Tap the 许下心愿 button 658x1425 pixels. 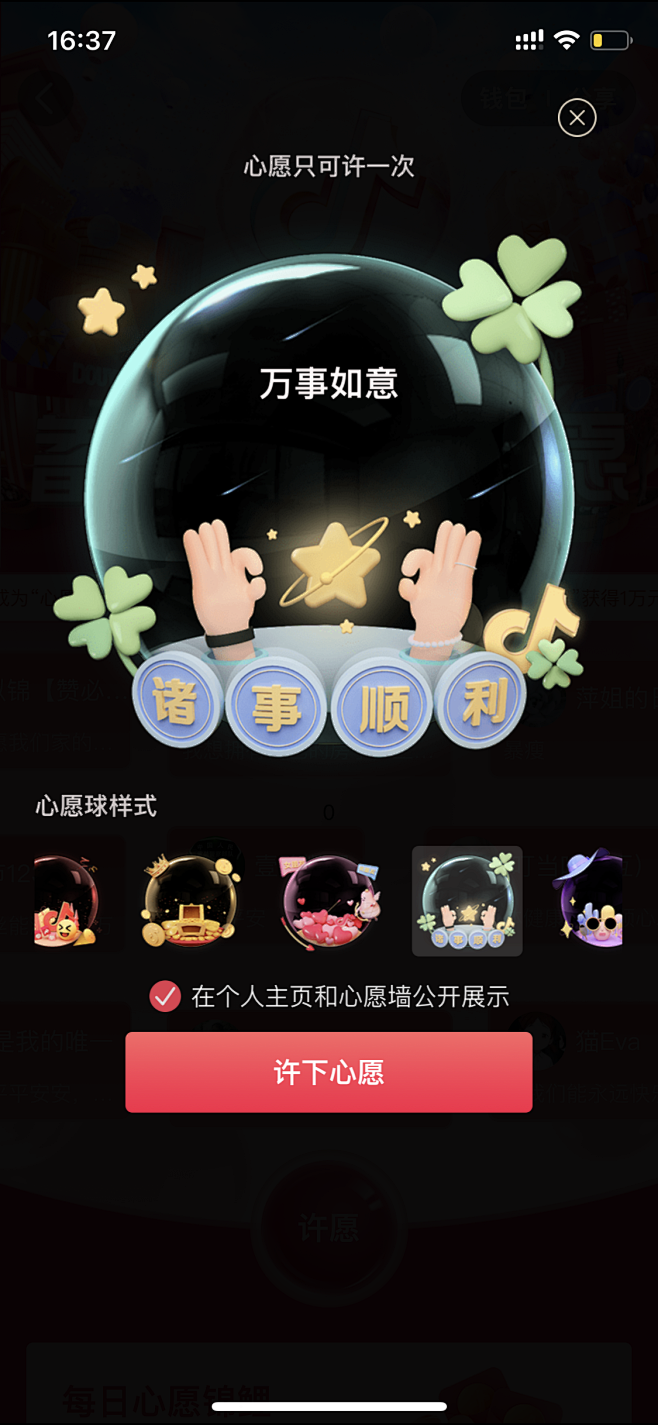click(x=328, y=1073)
